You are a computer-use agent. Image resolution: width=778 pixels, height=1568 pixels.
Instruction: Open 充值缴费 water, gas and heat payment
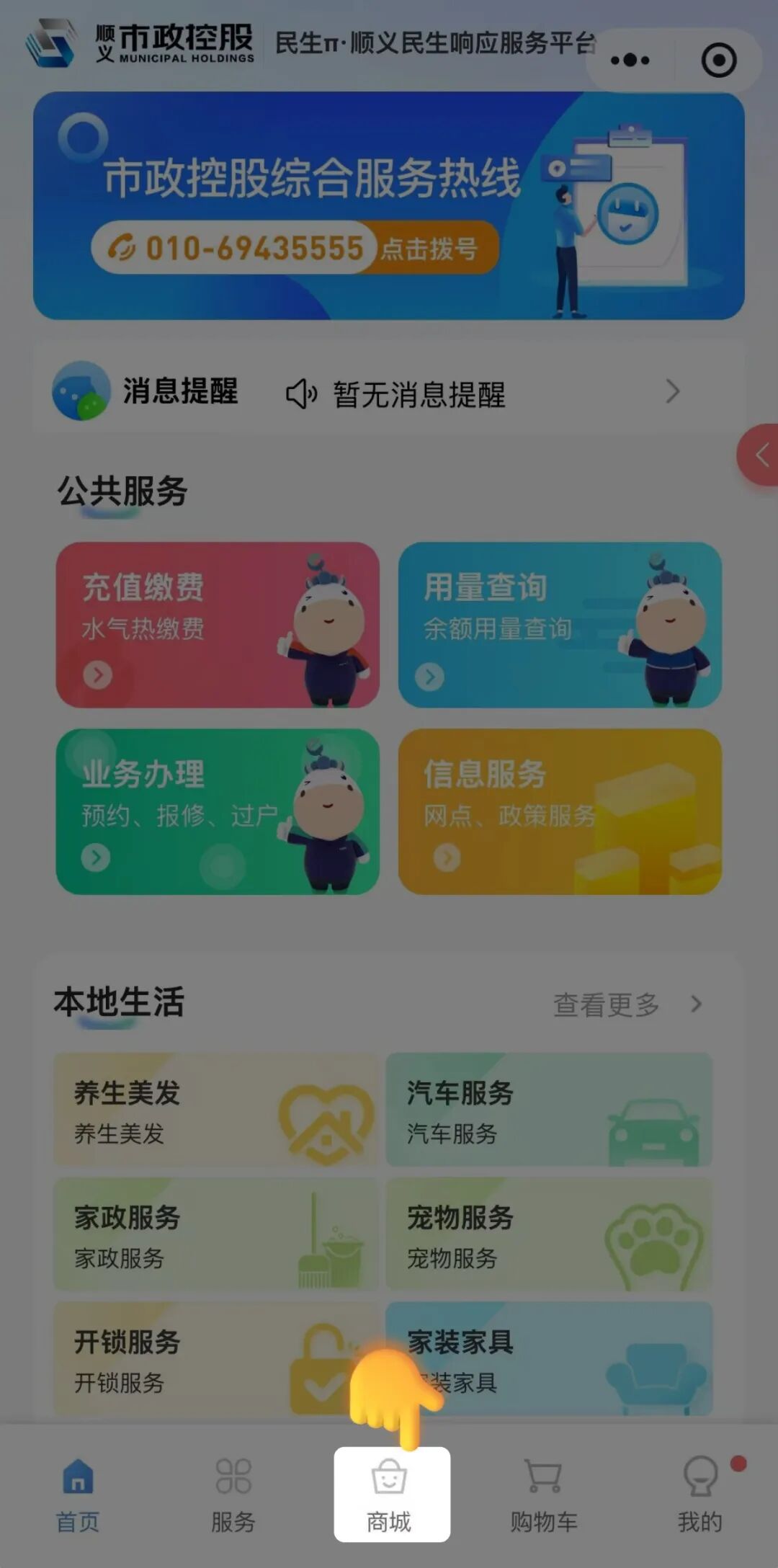click(218, 625)
